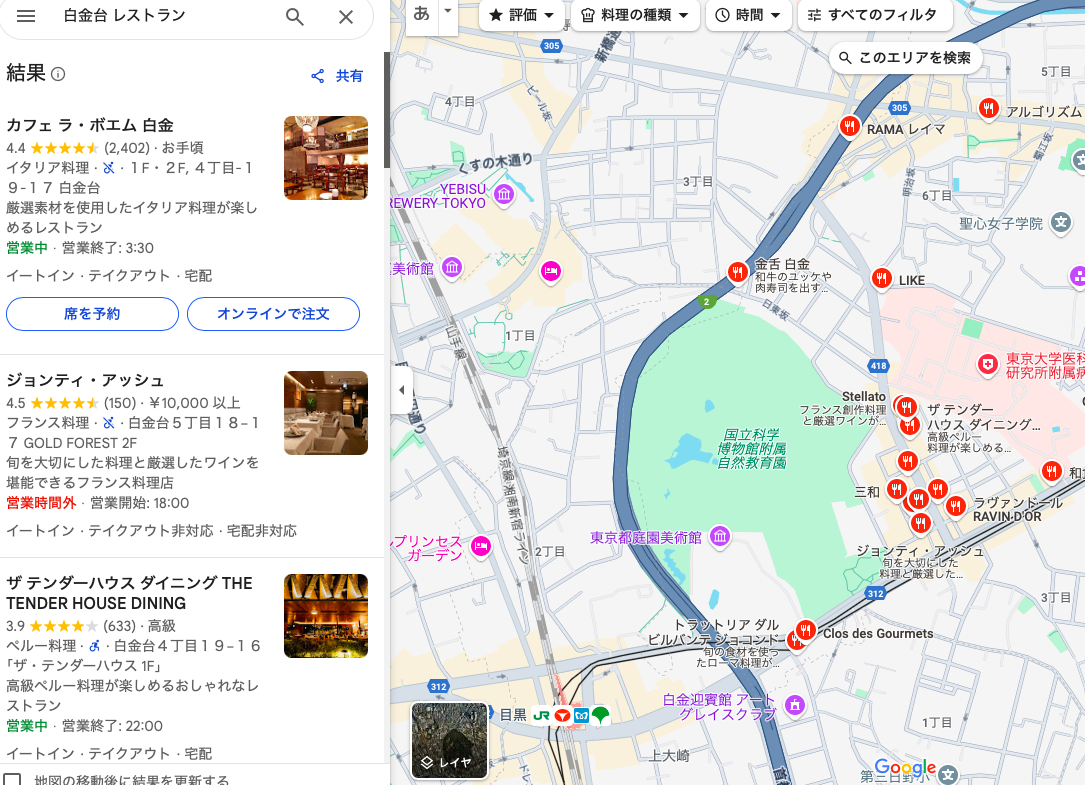Open すべてのフィルタ all filters
The height and width of the screenshot is (785, 1085).
(874, 15)
